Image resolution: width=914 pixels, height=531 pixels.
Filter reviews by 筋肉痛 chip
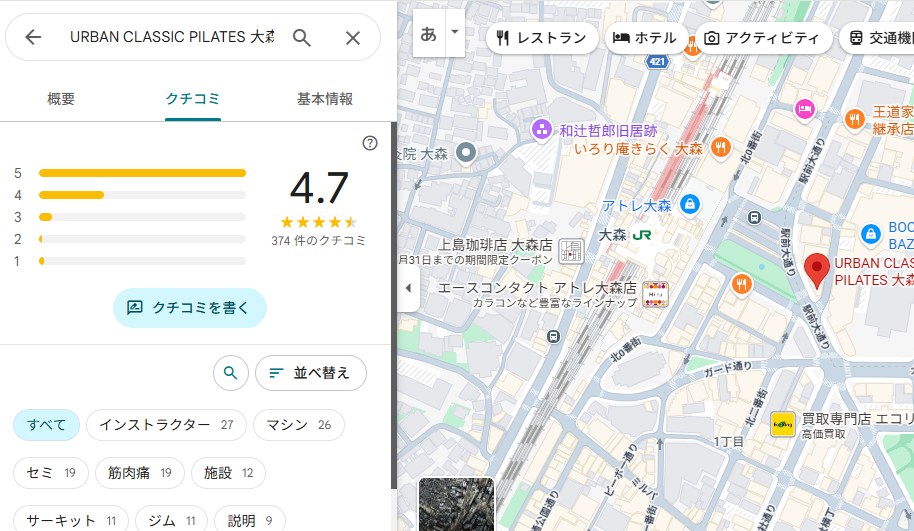point(139,473)
